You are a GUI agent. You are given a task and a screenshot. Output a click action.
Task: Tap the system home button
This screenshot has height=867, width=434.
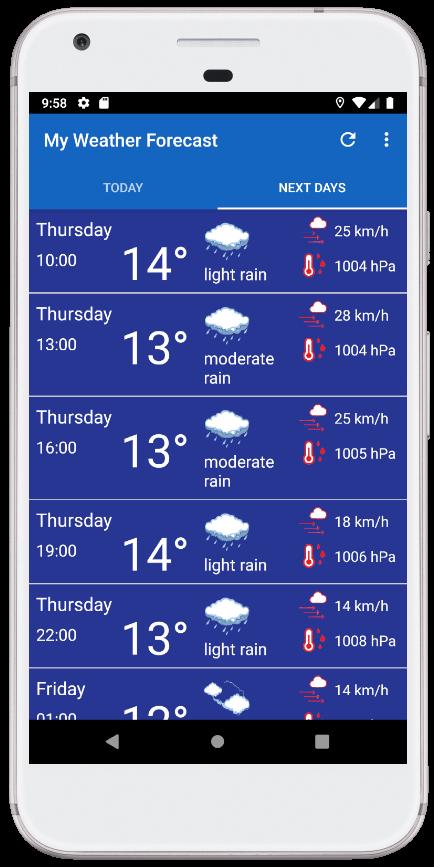[x=218, y=741]
